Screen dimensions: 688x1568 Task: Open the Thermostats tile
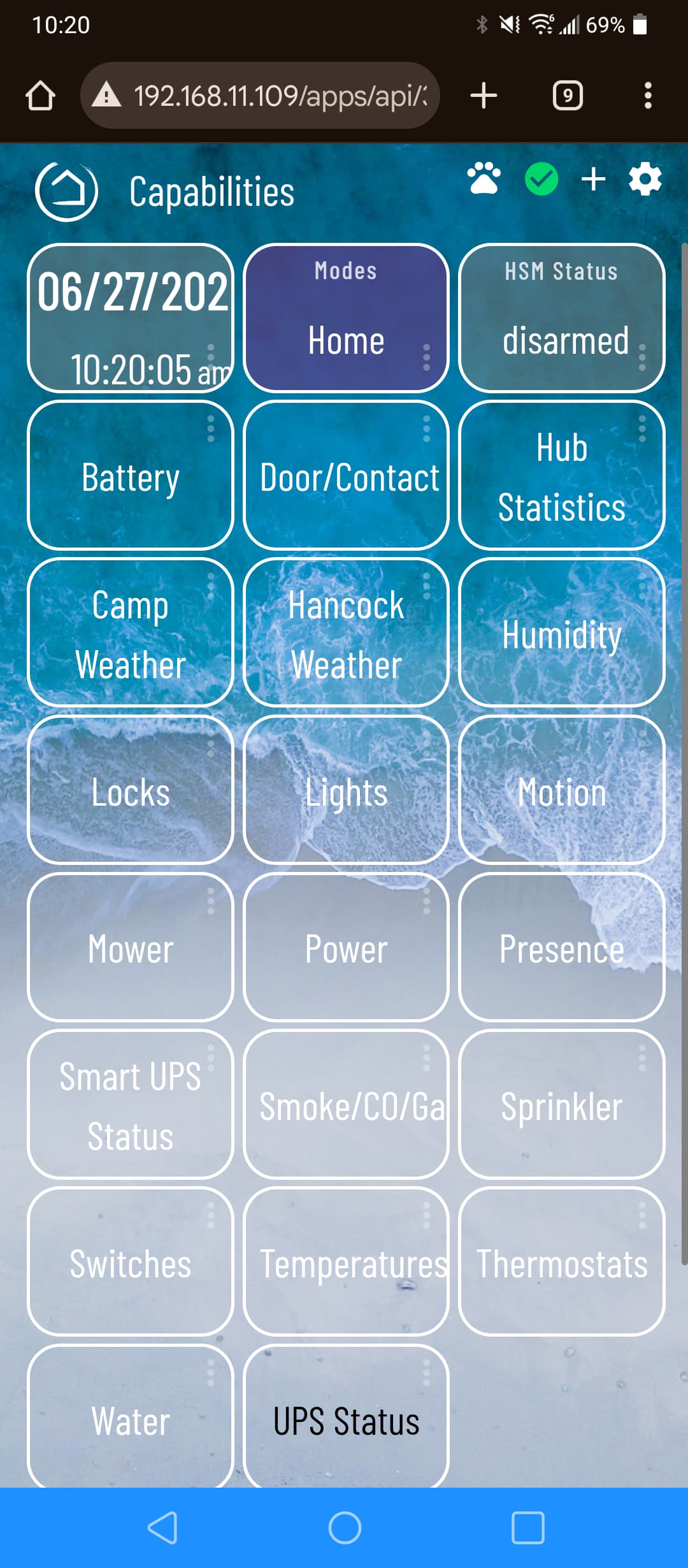coord(561,1262)
